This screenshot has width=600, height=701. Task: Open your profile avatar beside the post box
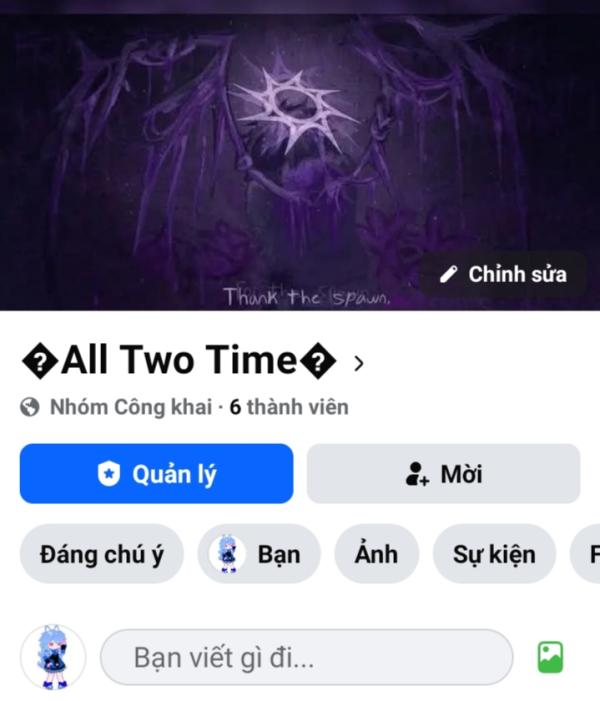click(x=53, y=658)
